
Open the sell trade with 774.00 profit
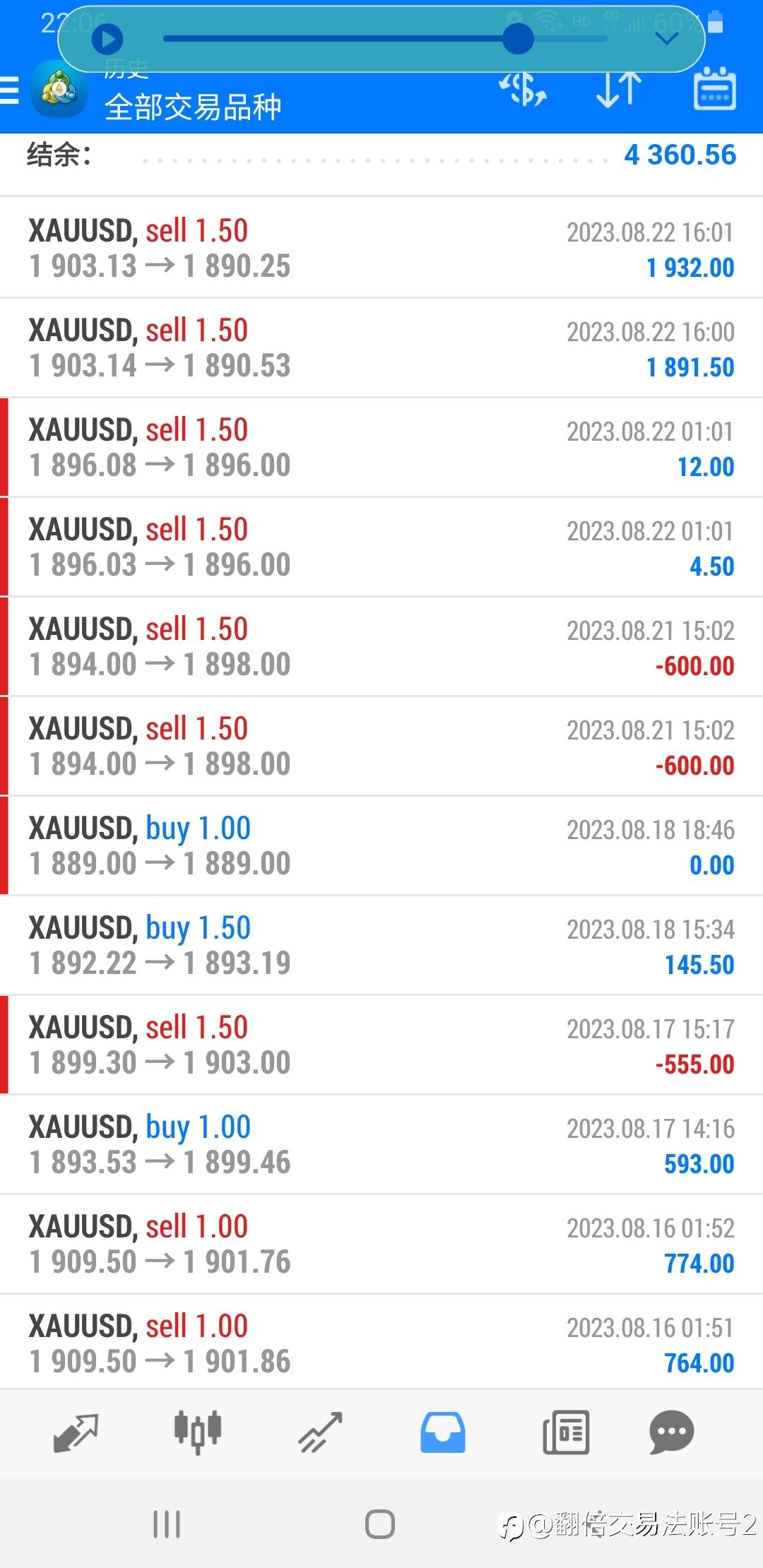[x=381, y=1244]
